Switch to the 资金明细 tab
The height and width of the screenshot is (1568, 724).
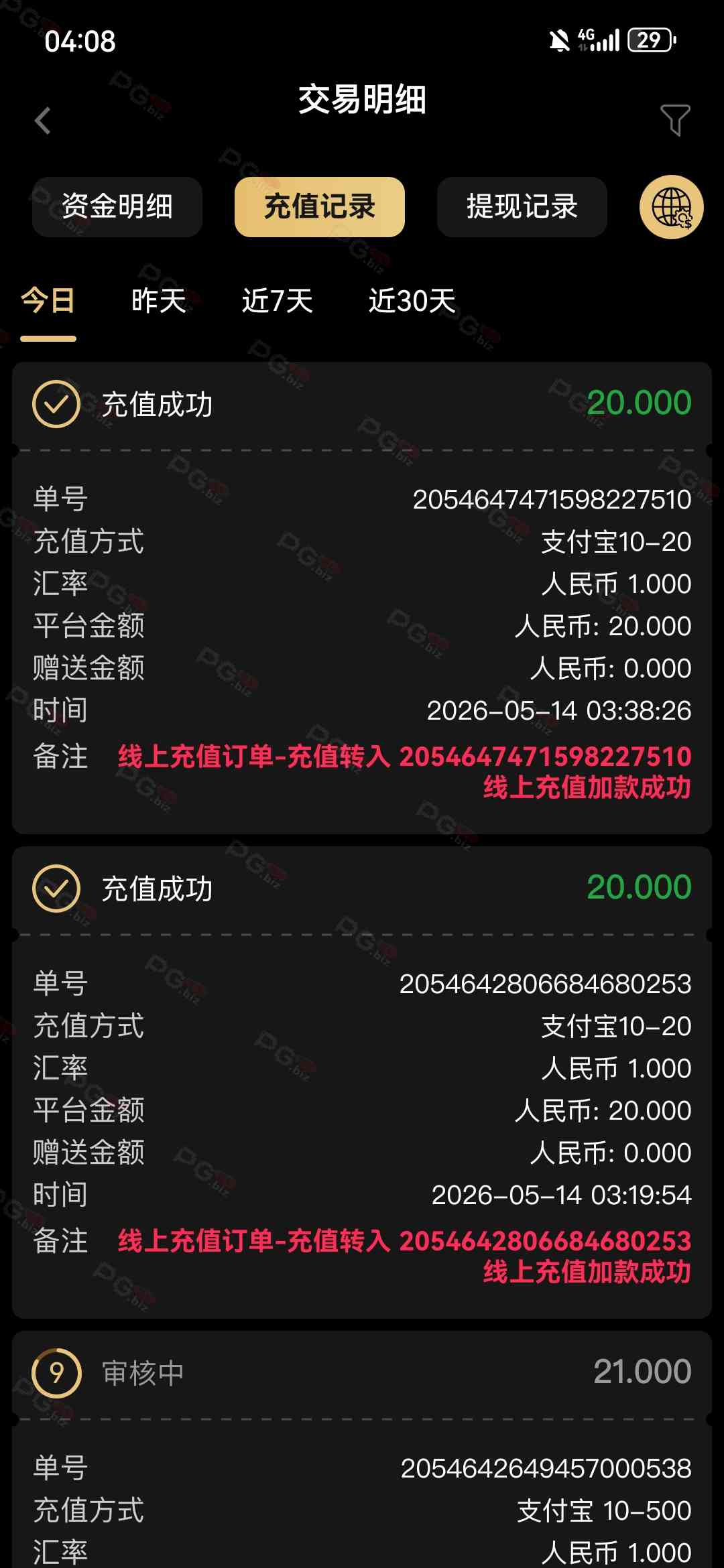click(117, 206)
